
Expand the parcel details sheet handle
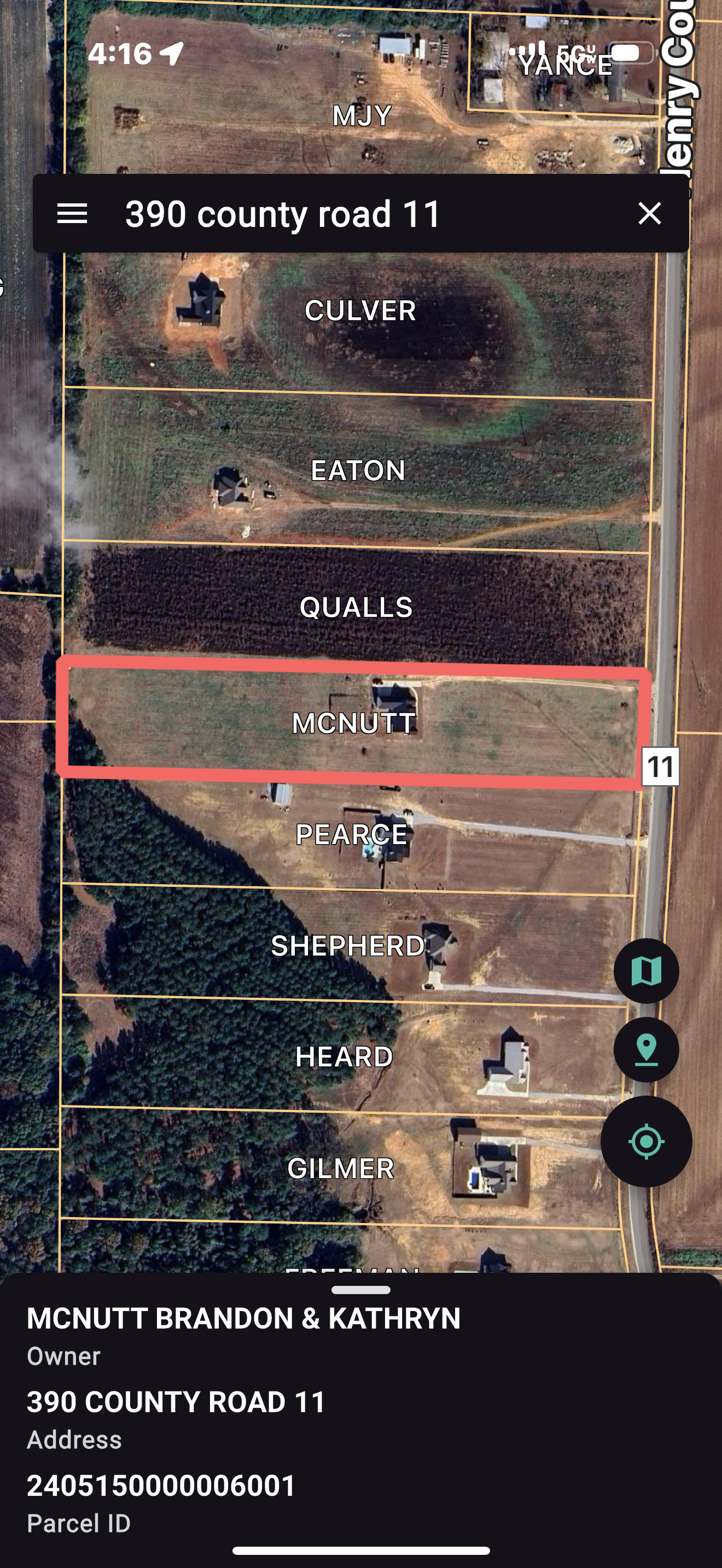click(x=361, y=1290)
